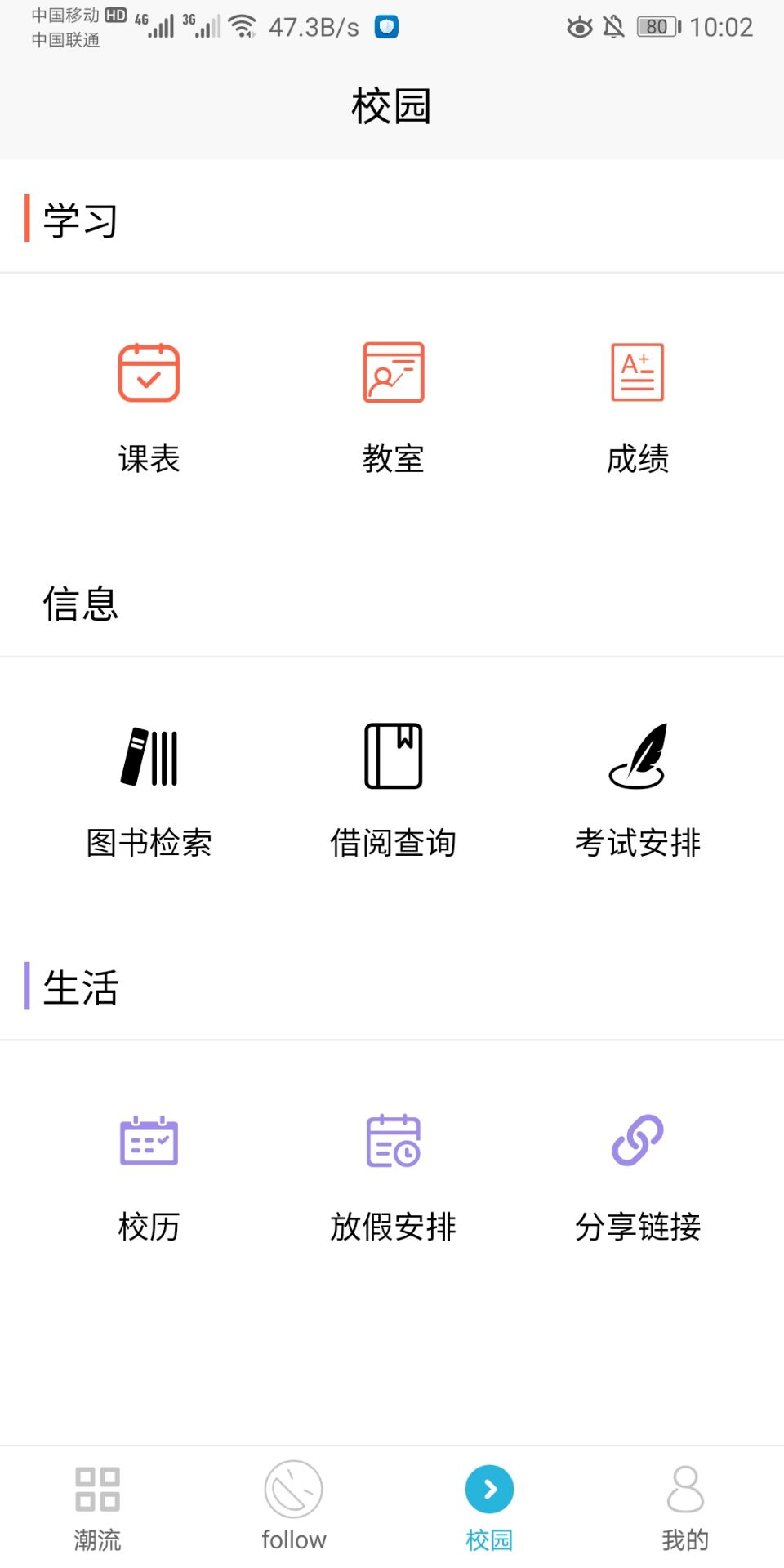View the 校历 school calendar
The image size is (784, 1568).
pyautogui.click(x=149, y=1174)
